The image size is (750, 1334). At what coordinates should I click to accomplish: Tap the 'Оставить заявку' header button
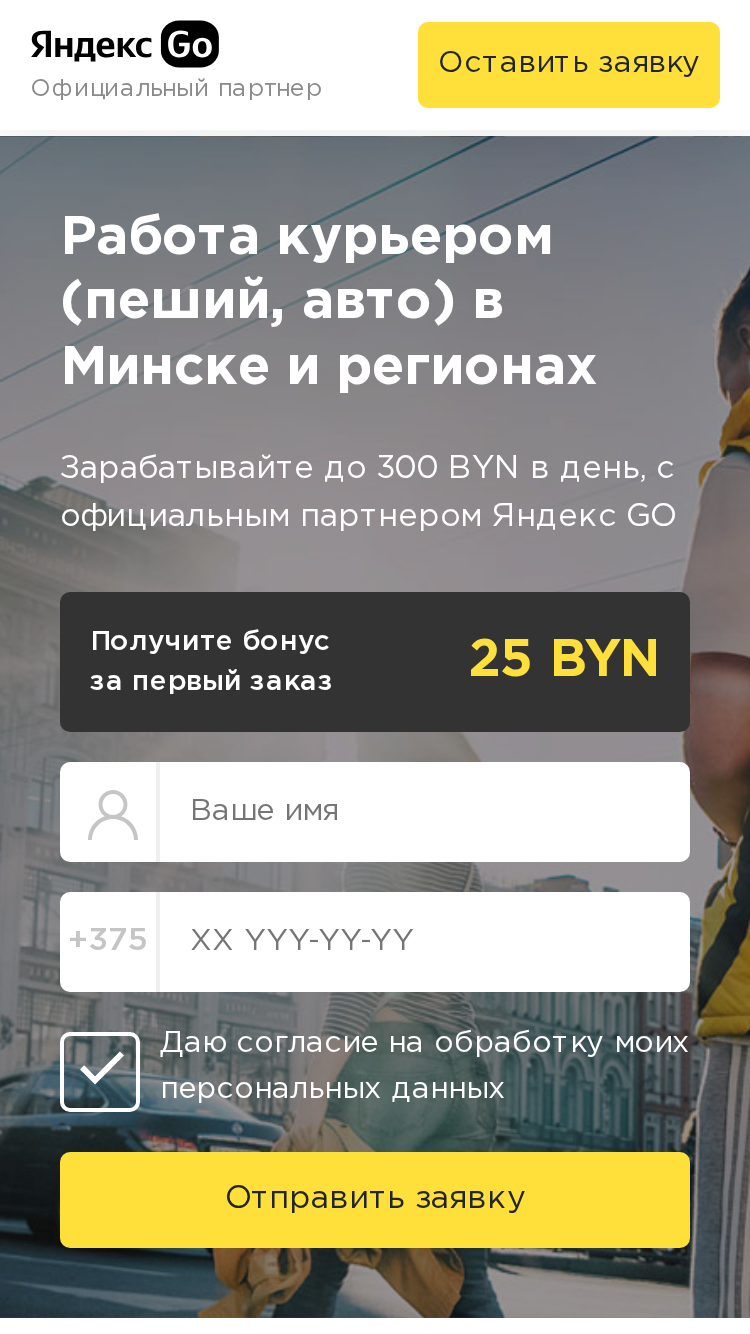tap(569, 64)
